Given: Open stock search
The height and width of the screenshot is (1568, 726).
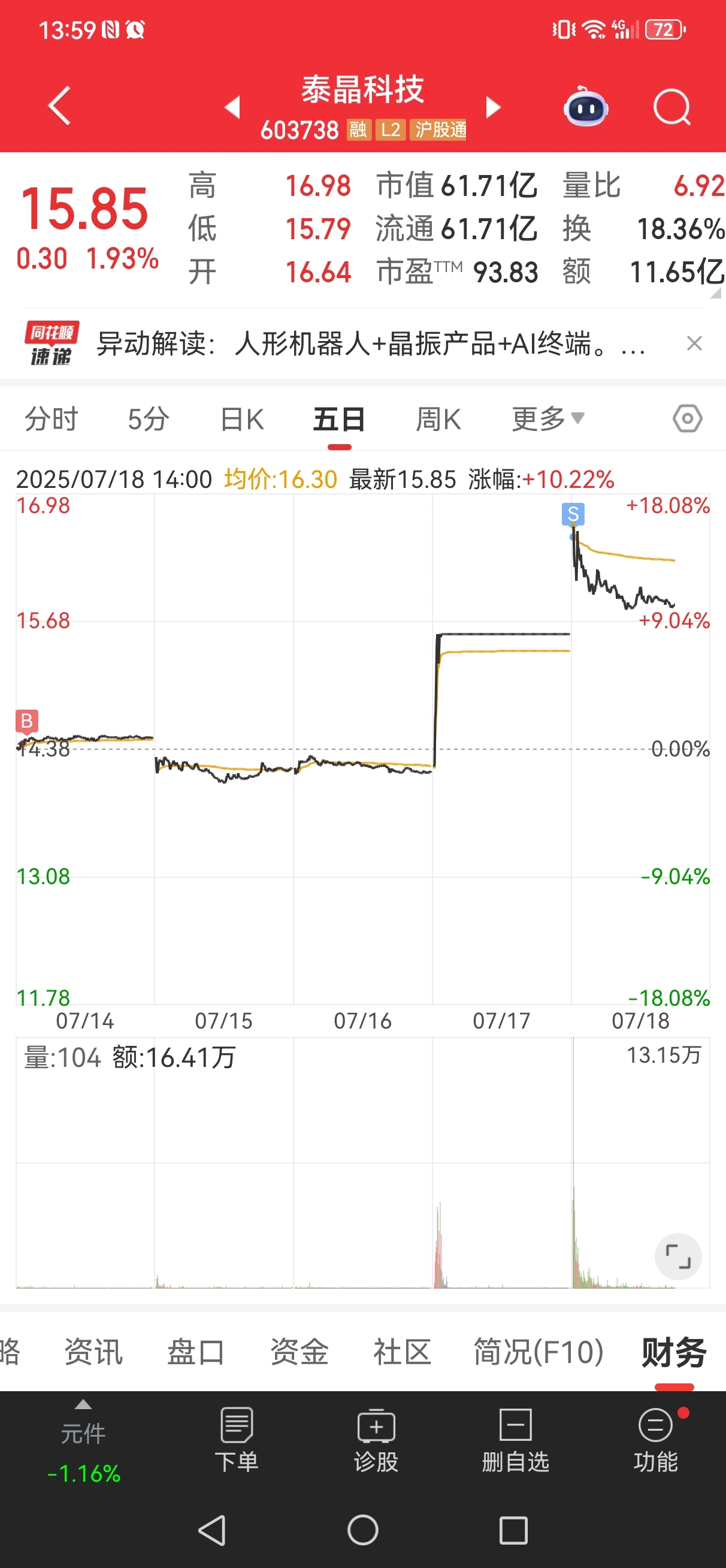Looking at the screenshot, I should point(672,107).
